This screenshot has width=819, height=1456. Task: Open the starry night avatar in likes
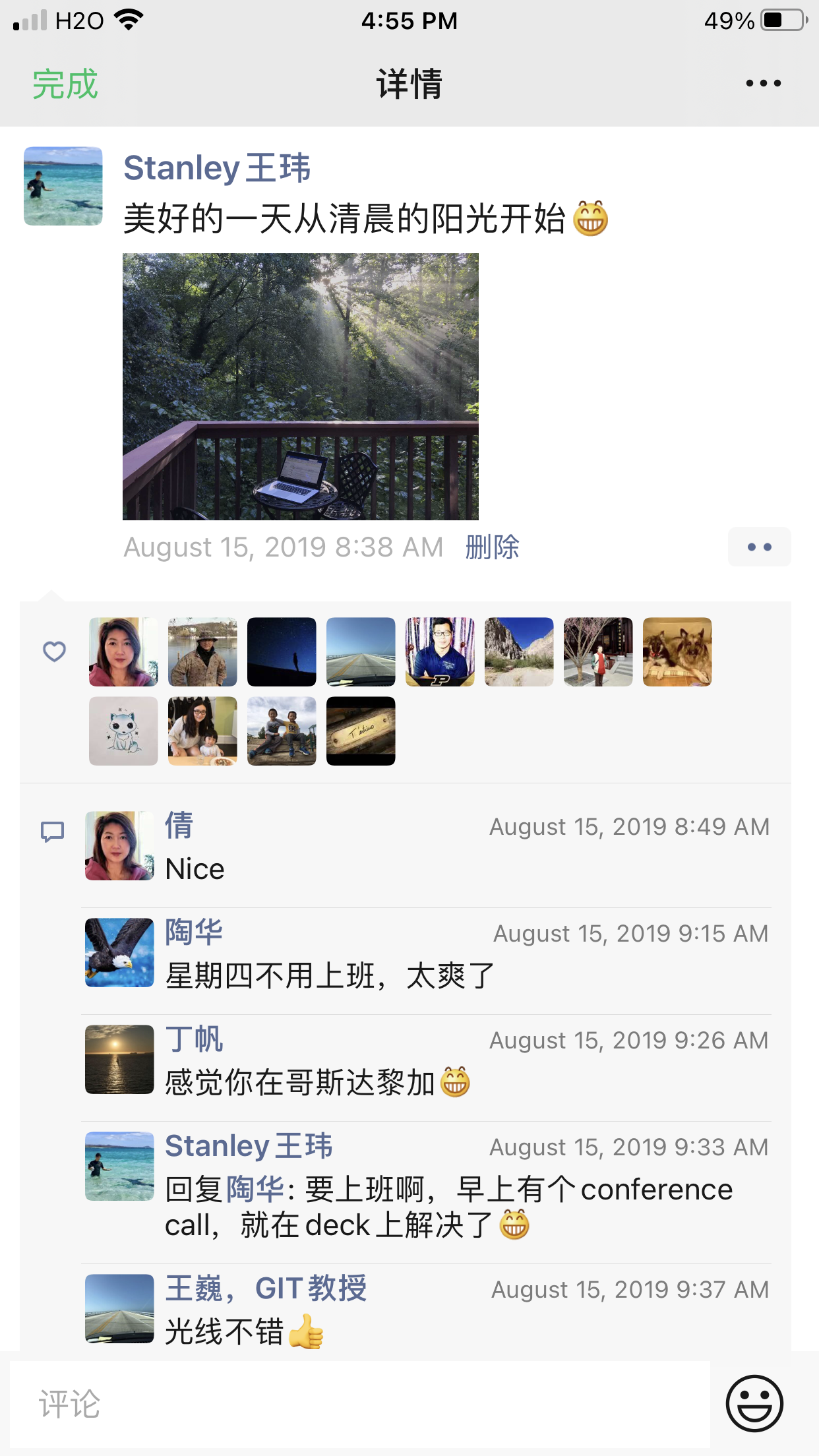(282, 652)
